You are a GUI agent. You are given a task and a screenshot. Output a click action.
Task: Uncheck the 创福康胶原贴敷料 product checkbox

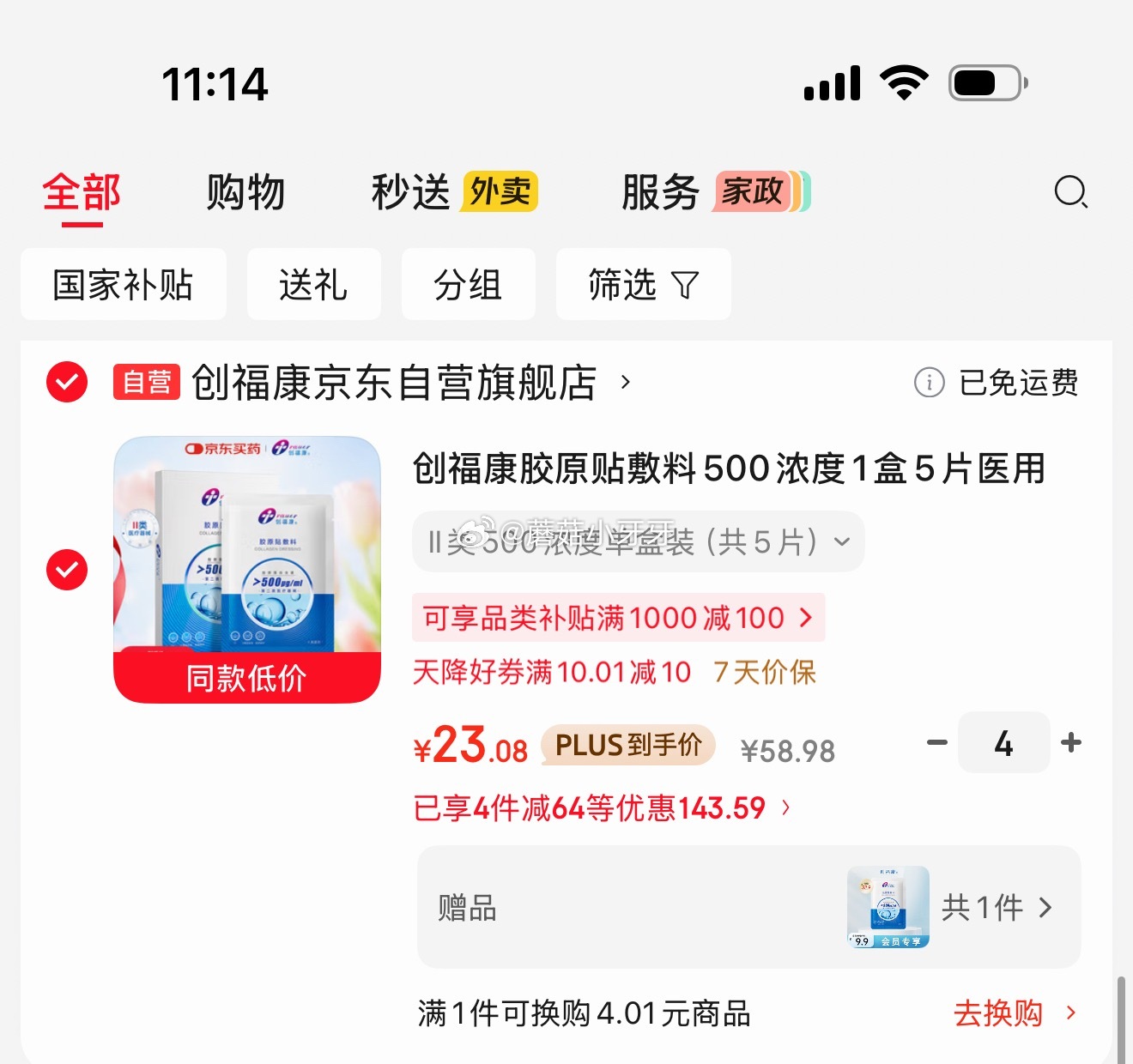pos(67,570)
